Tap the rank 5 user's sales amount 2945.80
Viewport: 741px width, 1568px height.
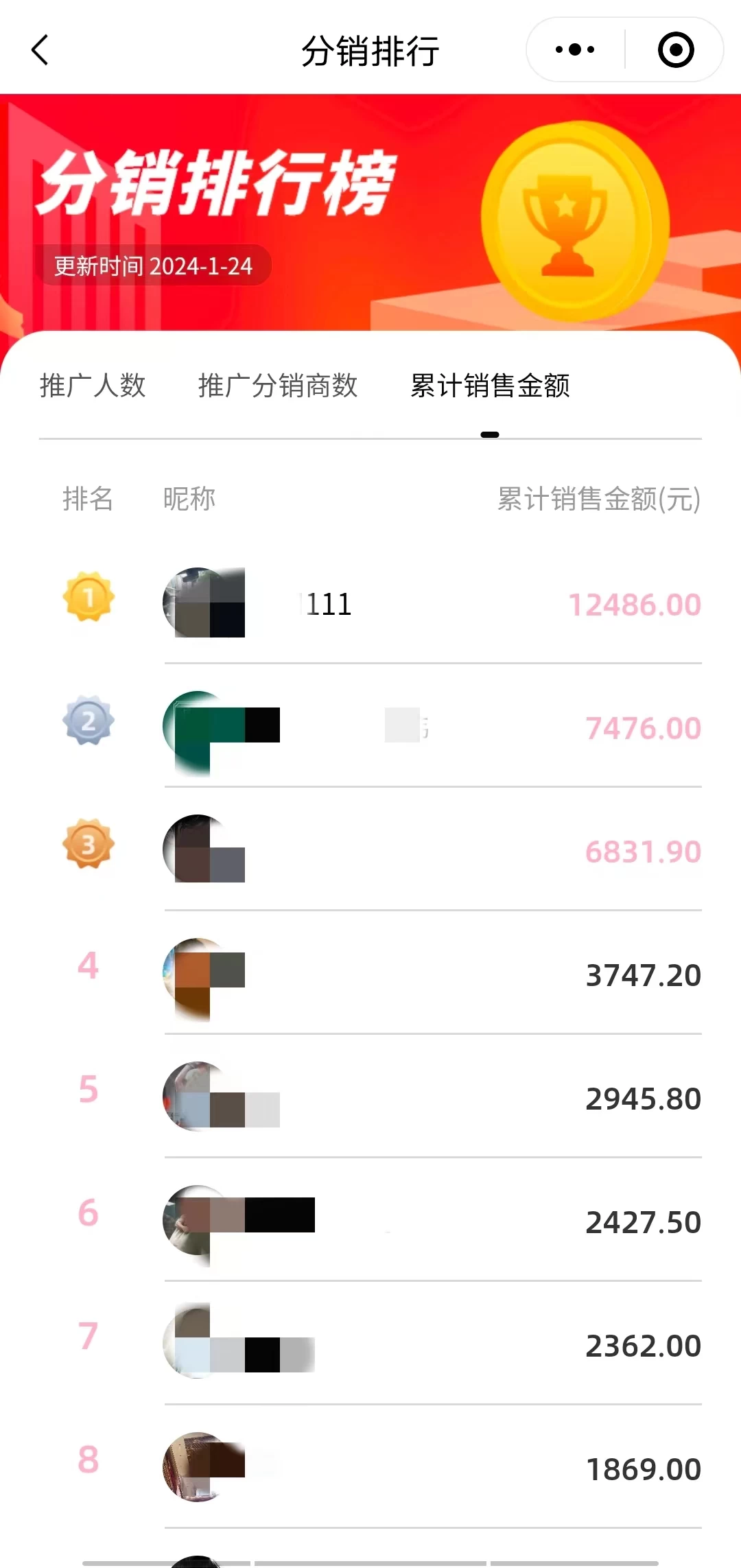click(x=642, y=1097)
